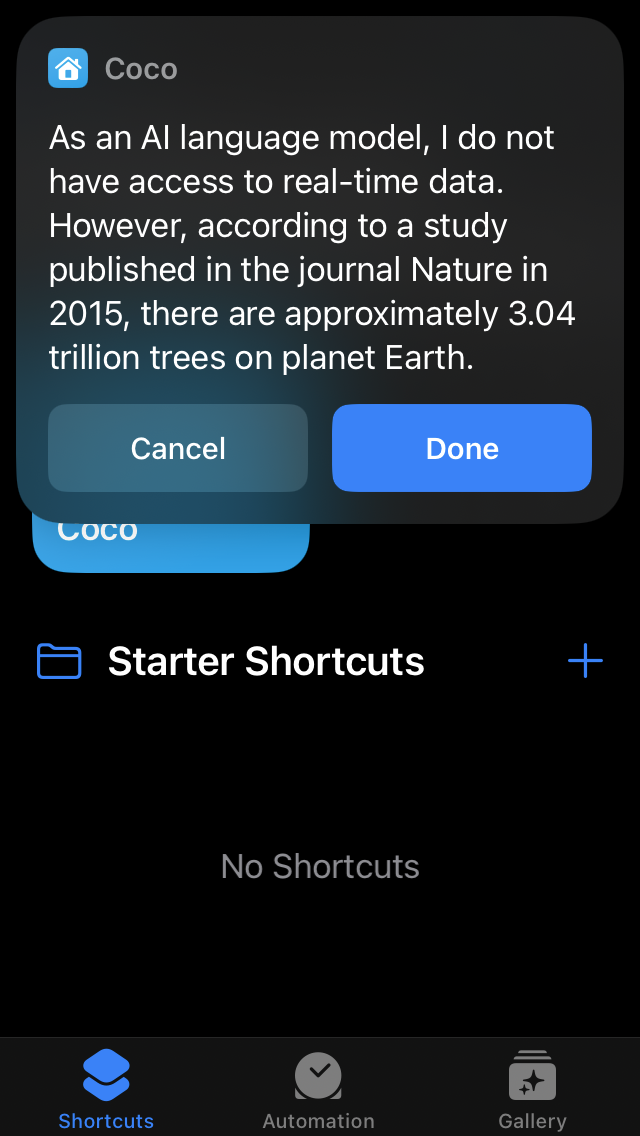This screenshot has width=640, height=1136.
Task: Add a shortcut to Starter Shortcuts
Action: coord(585,661)
